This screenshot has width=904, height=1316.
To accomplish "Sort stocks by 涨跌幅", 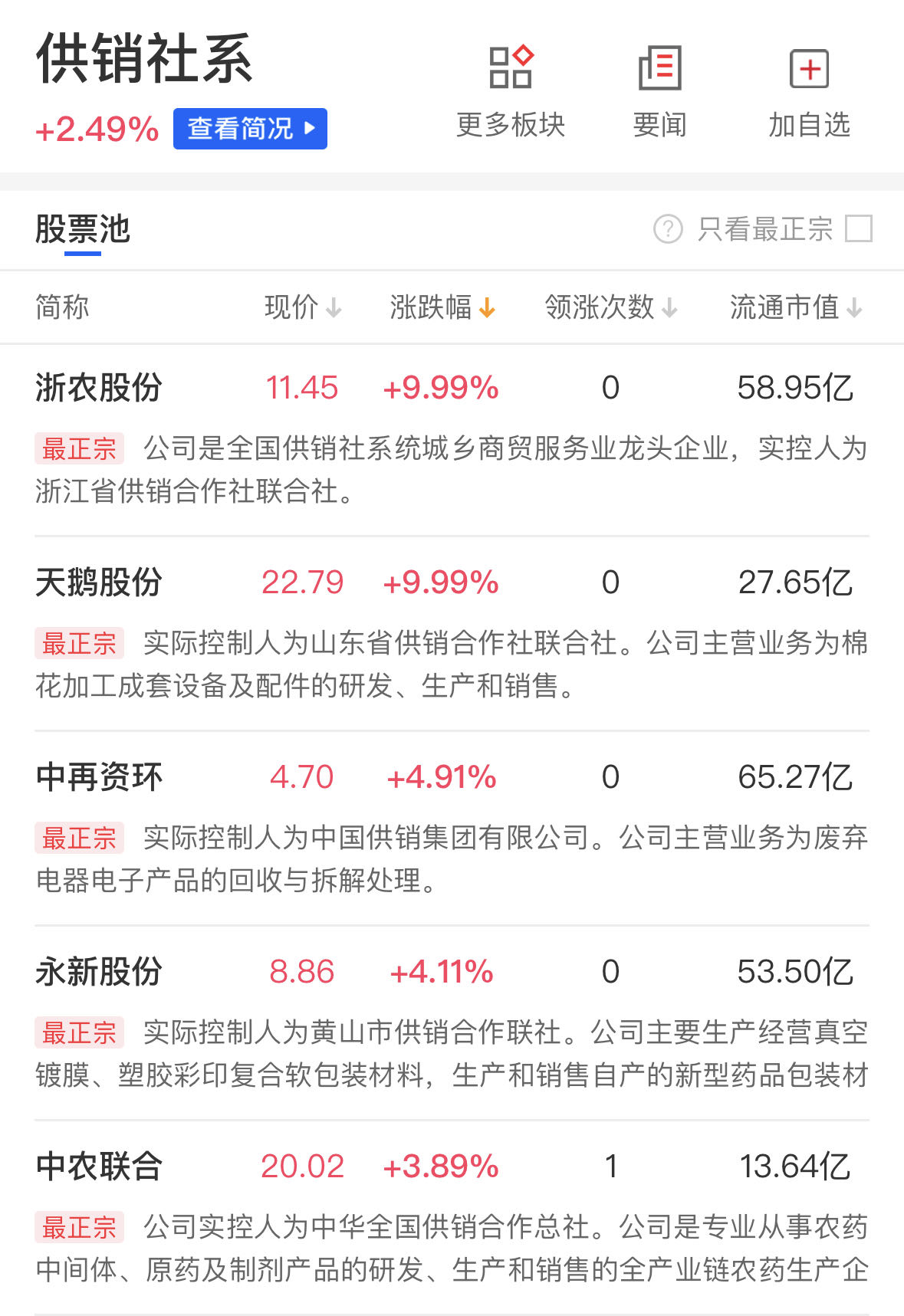I will [x=442, y=307].
